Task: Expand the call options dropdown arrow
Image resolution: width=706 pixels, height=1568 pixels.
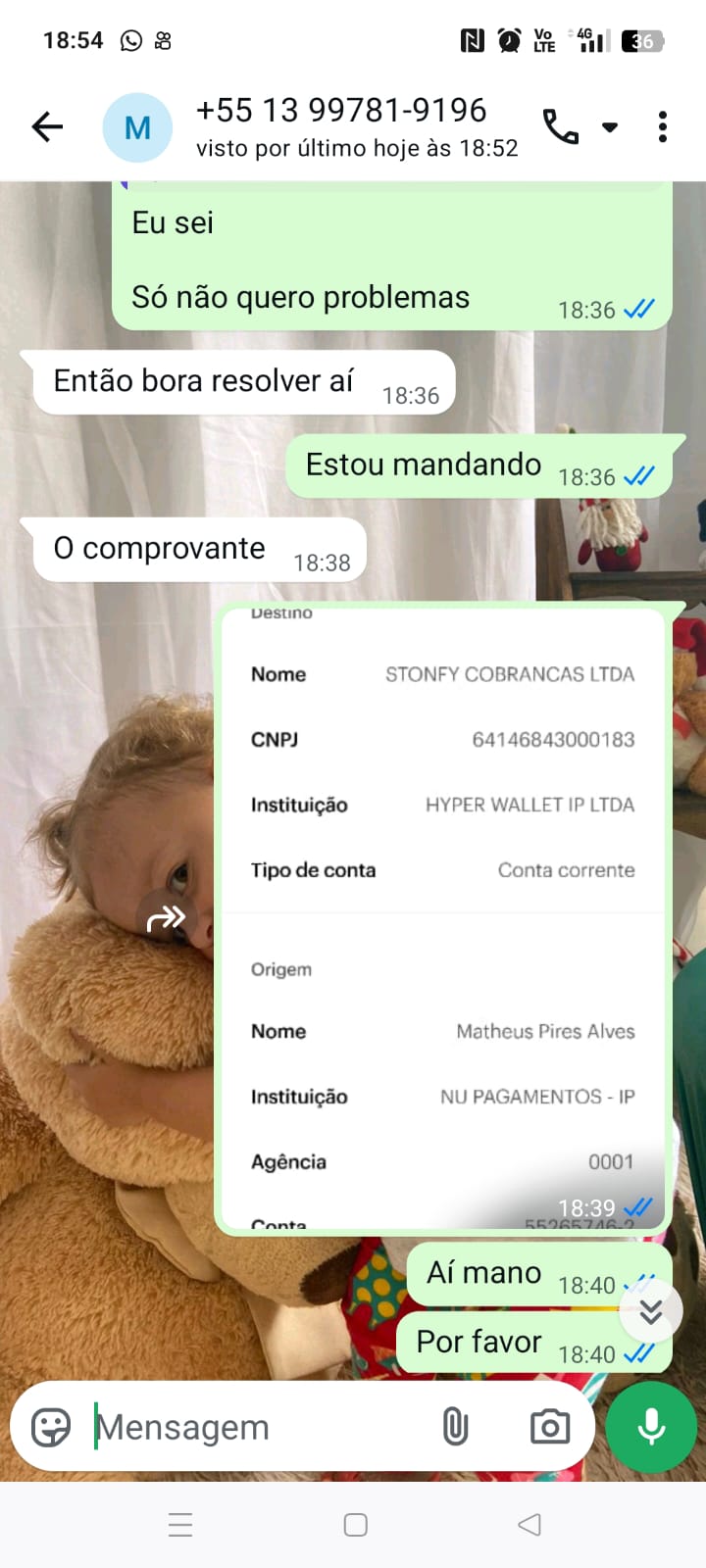Action: point(610,127)
